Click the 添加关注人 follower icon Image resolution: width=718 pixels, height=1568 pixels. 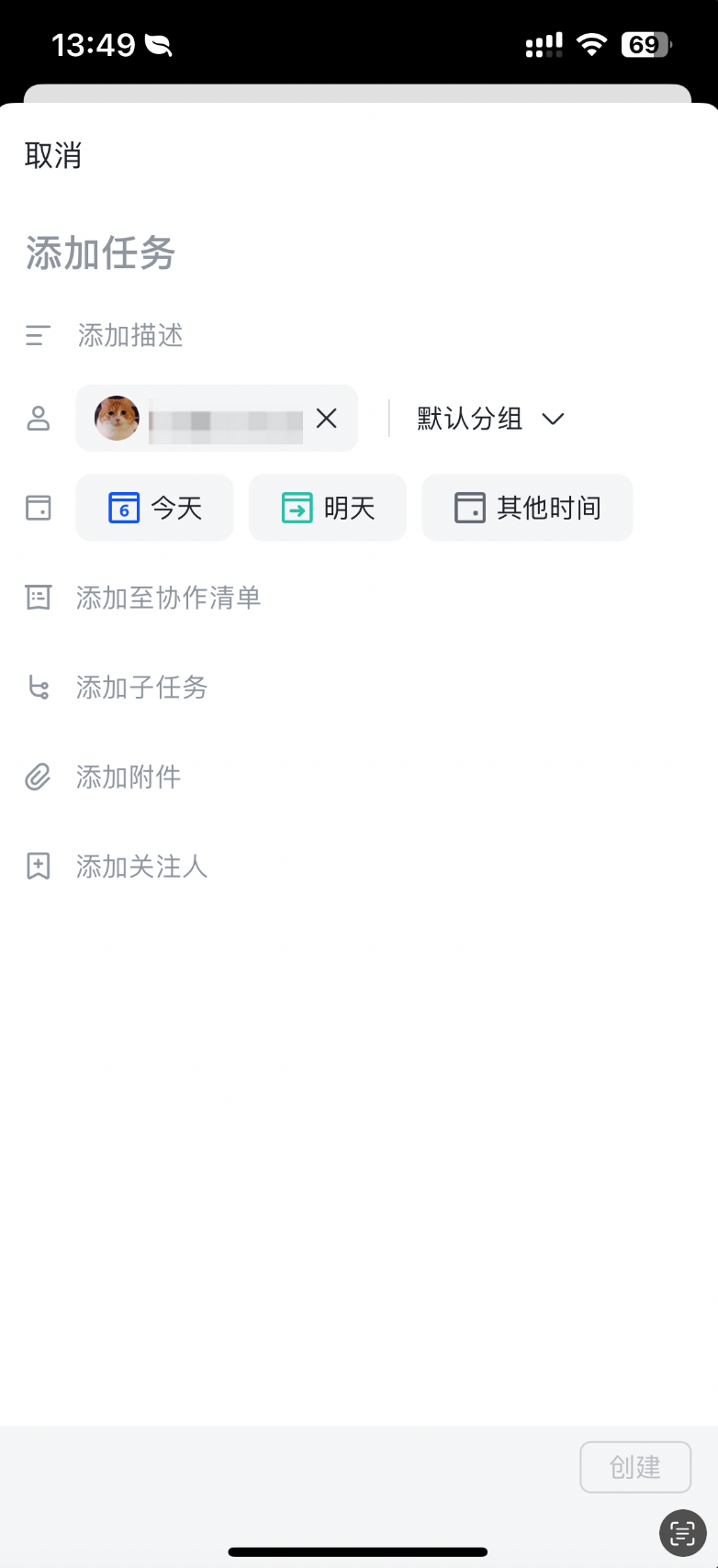click(37, 866)
